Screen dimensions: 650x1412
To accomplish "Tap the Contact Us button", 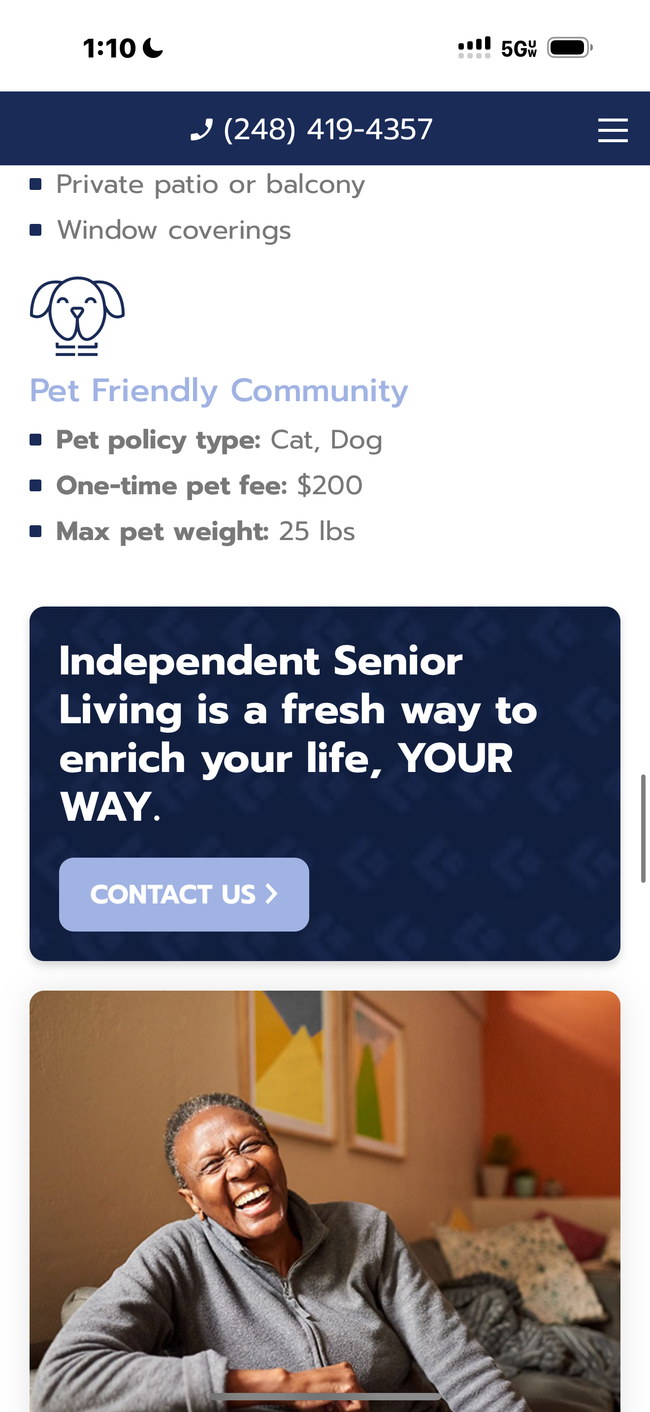I will pyautogui.click(x=184, y=894).
